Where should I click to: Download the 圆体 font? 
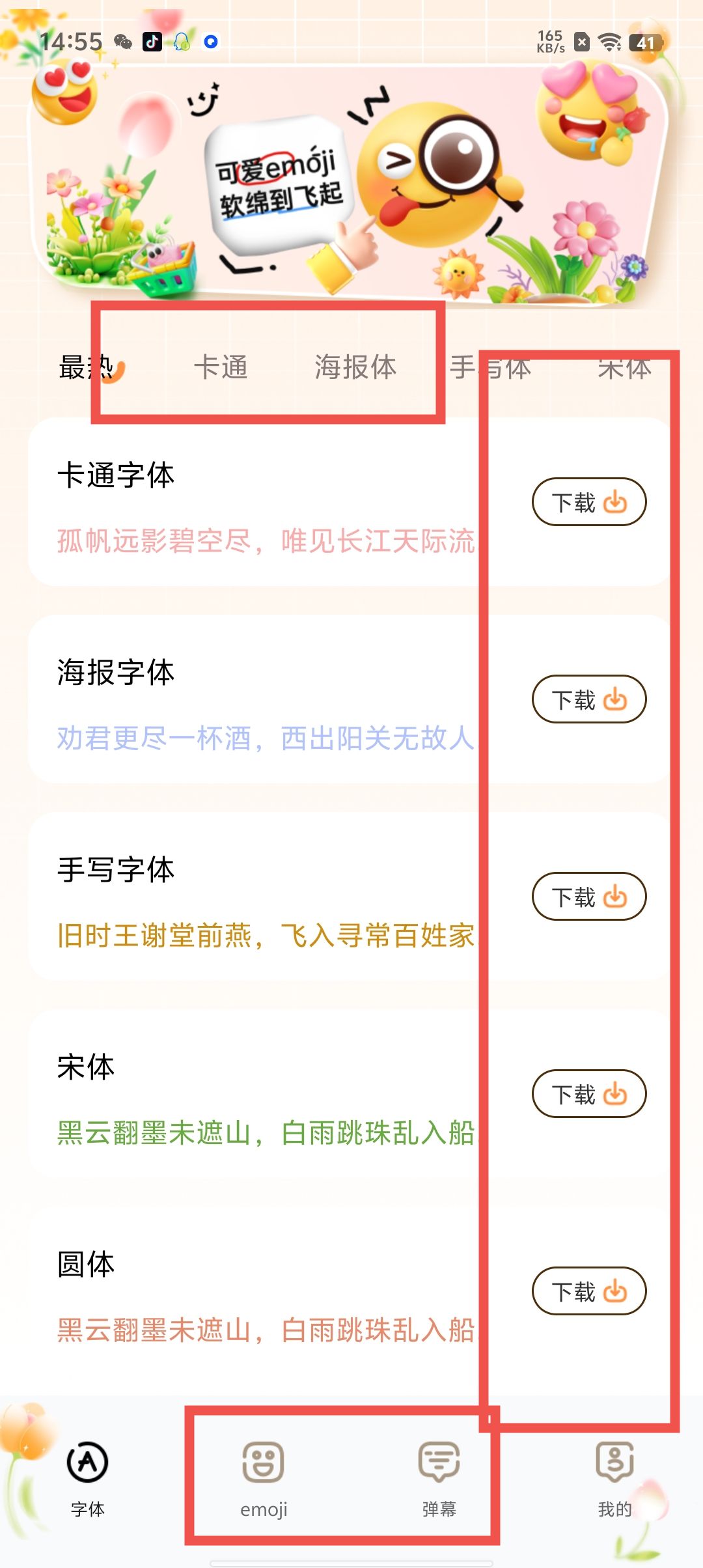click(x=589, y=1291)
